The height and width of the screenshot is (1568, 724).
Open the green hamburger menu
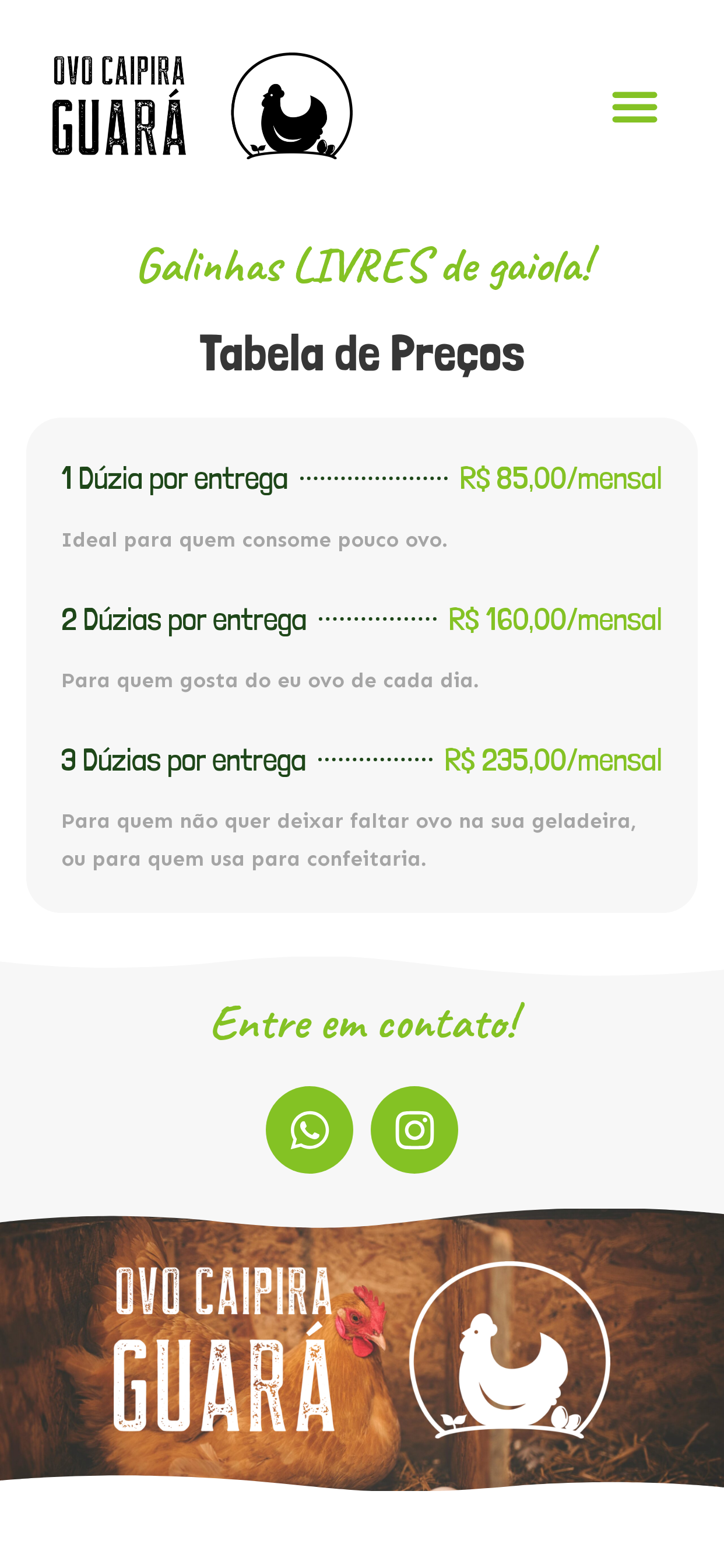[x=634, y=107]
